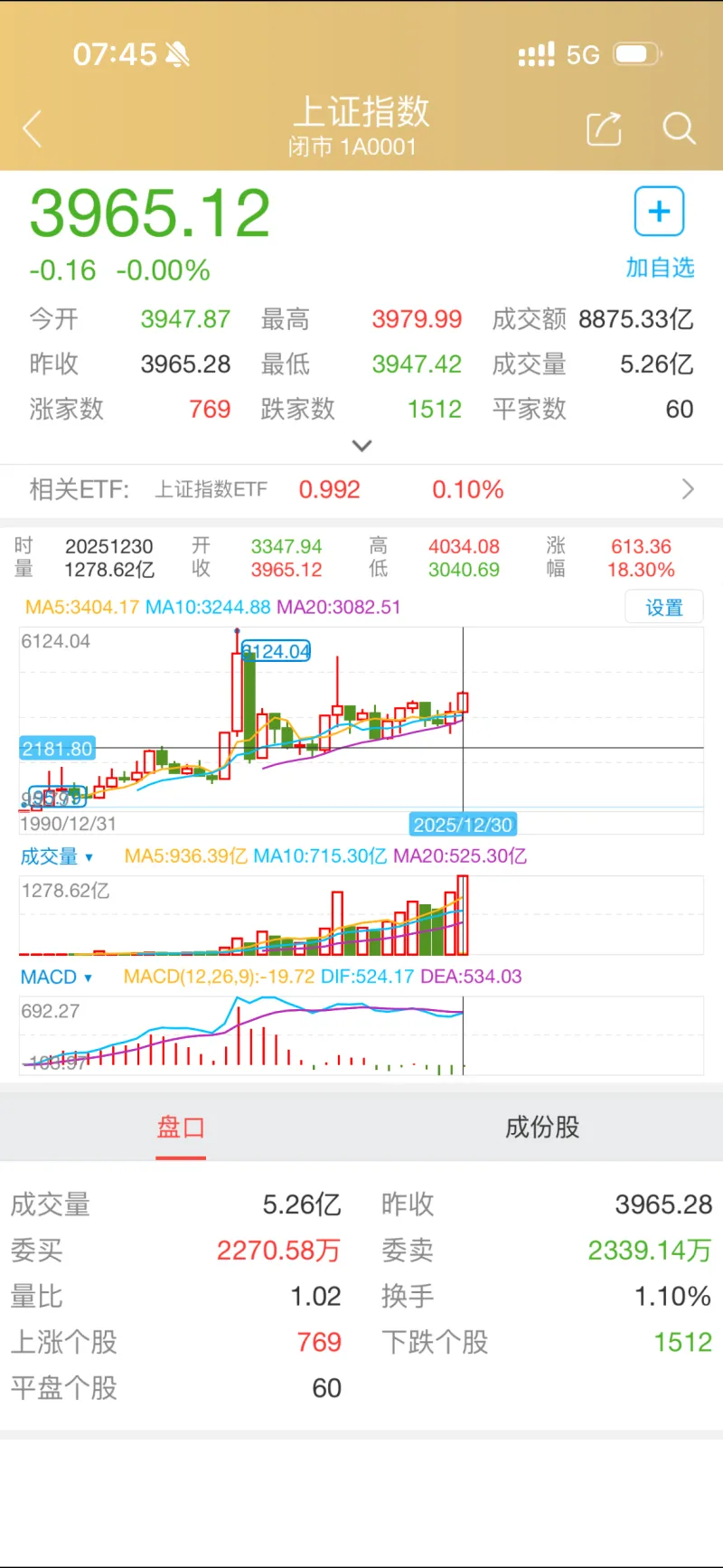Open the related 上证指数ETF row
723x1568 pixels.
361,490
